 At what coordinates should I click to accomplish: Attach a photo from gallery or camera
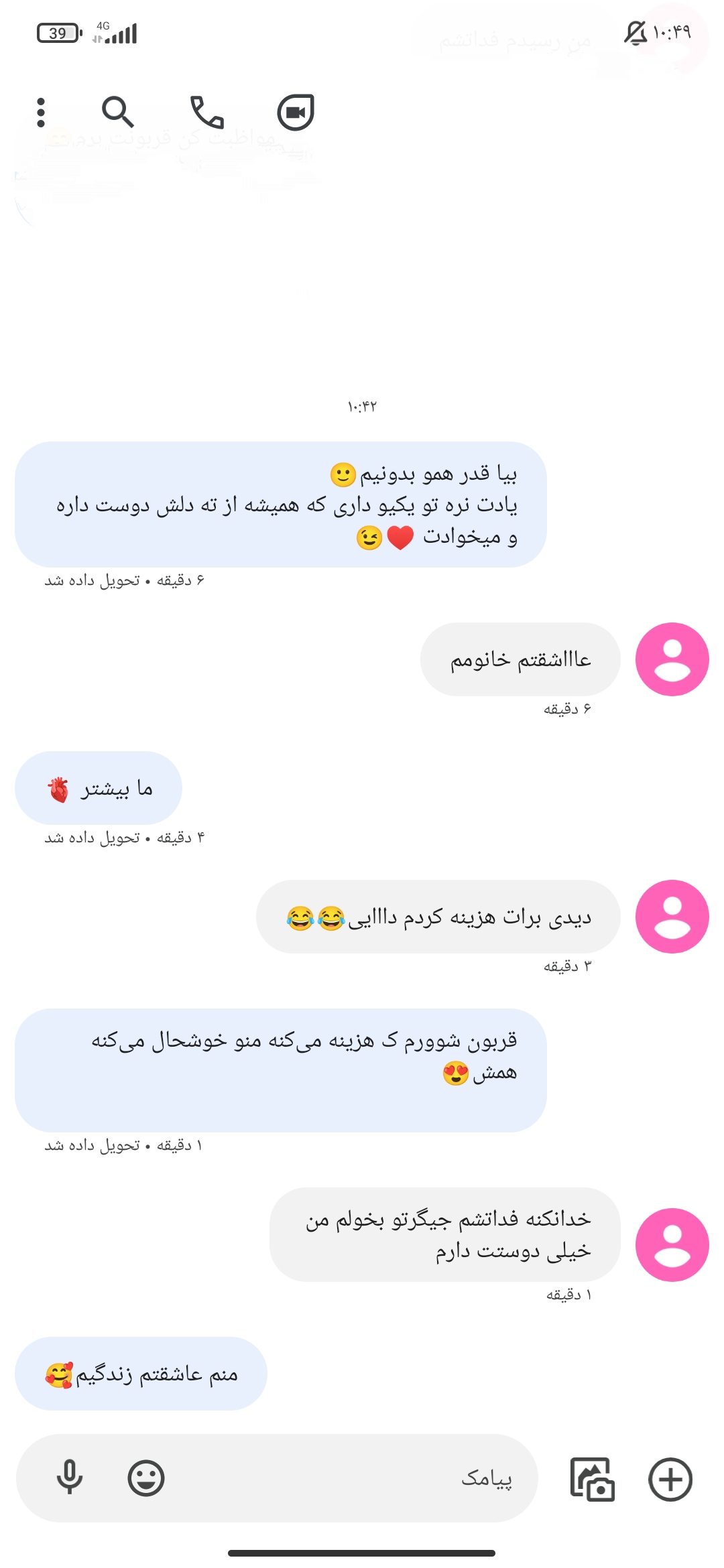point(592,1479)
